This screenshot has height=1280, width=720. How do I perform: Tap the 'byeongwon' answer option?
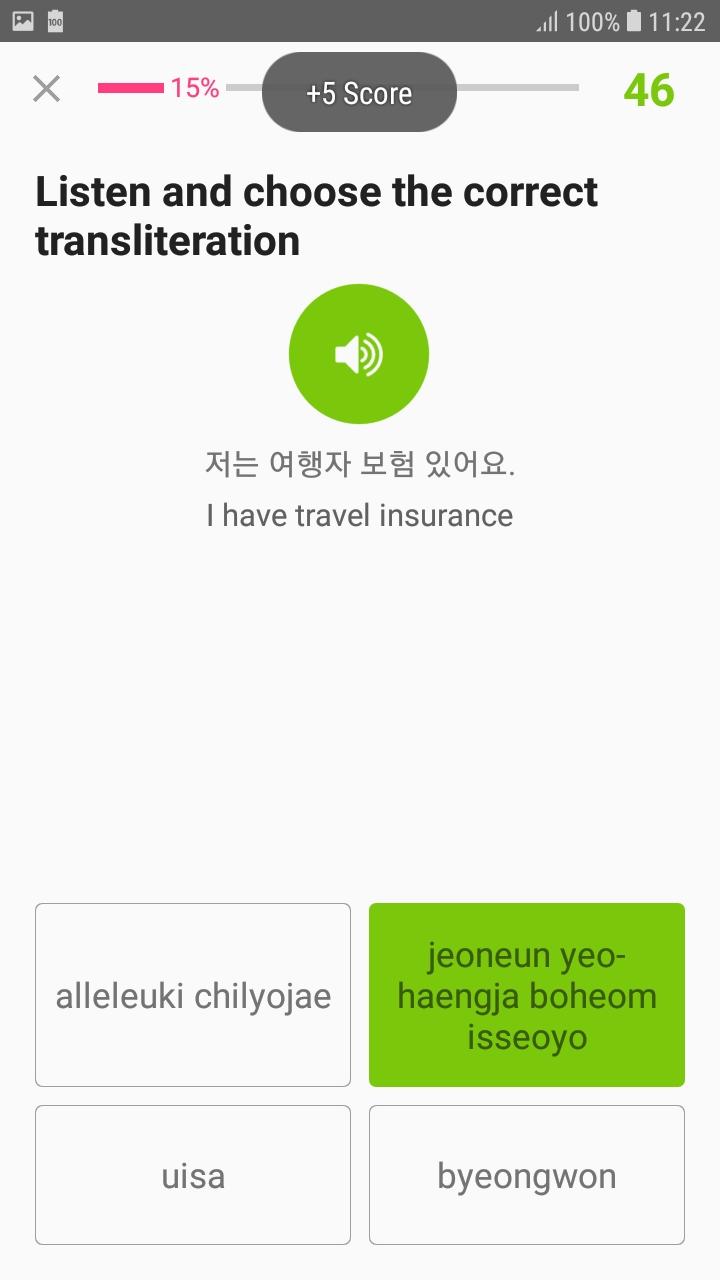527,1175
